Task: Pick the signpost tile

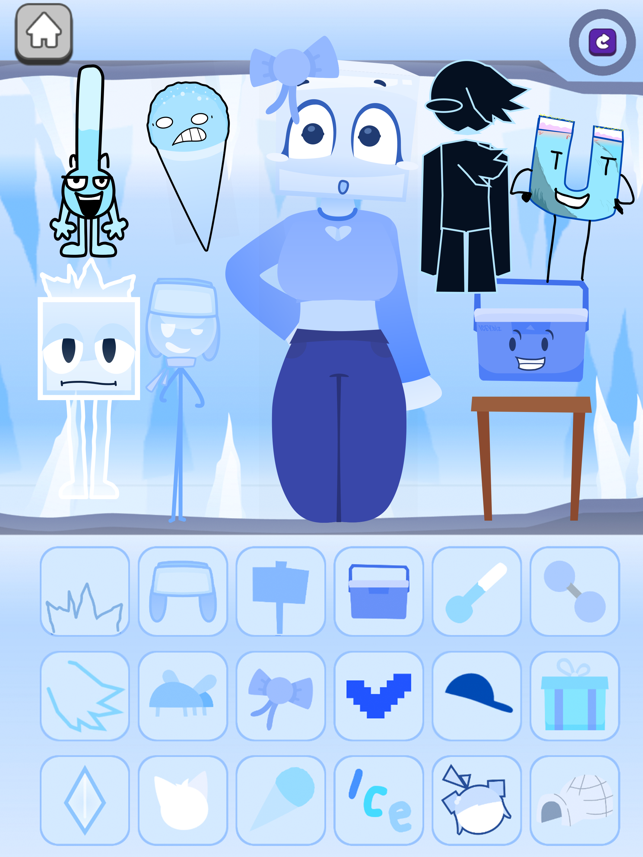Action: (281, 592)
